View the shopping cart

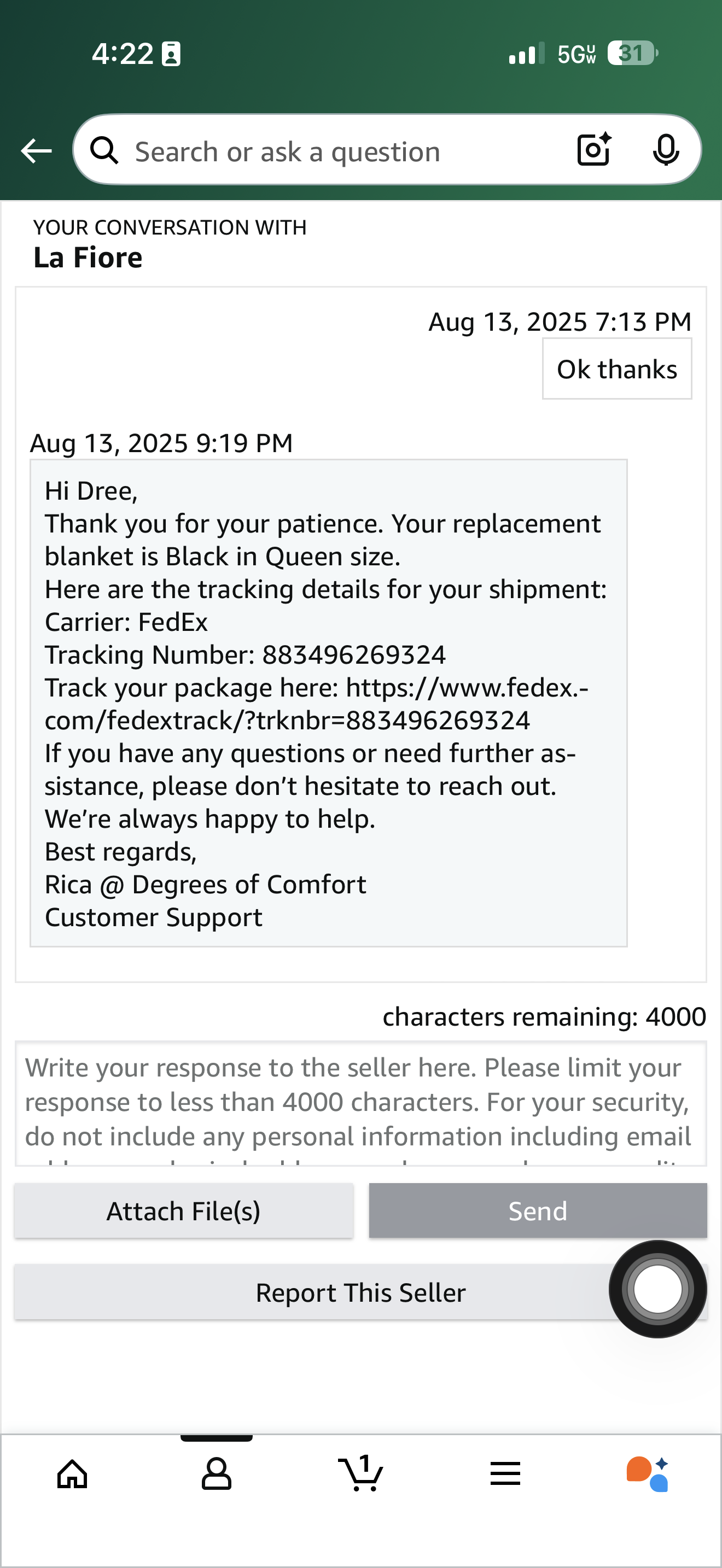[361, 1473]
